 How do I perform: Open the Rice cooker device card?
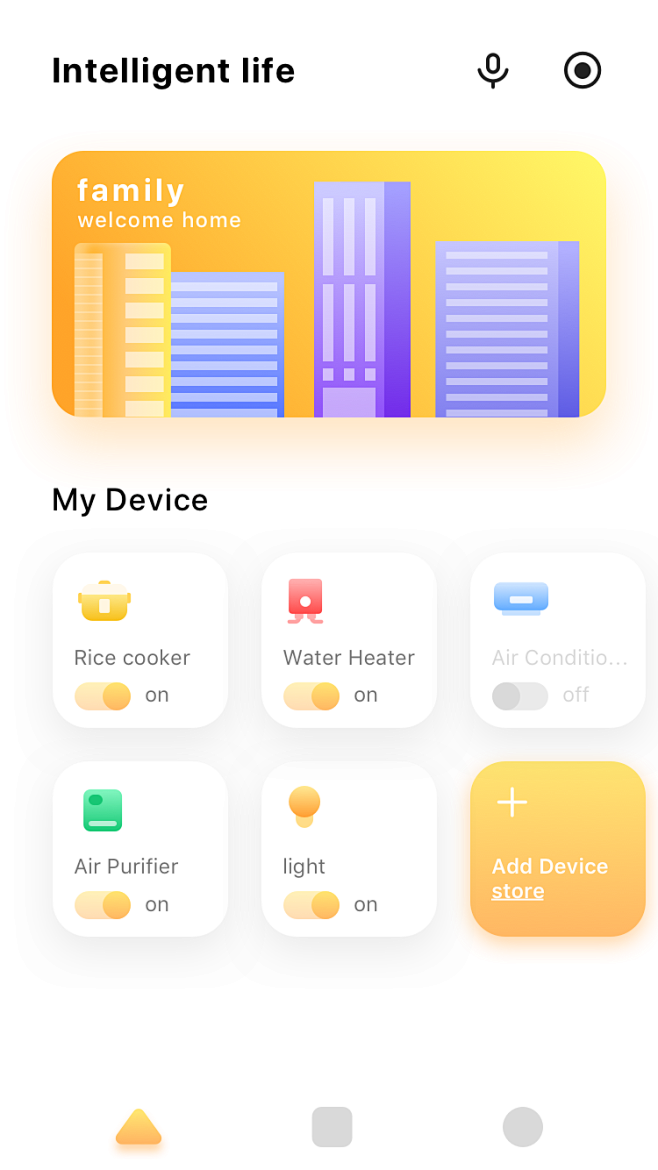click(x=140, y=620)
